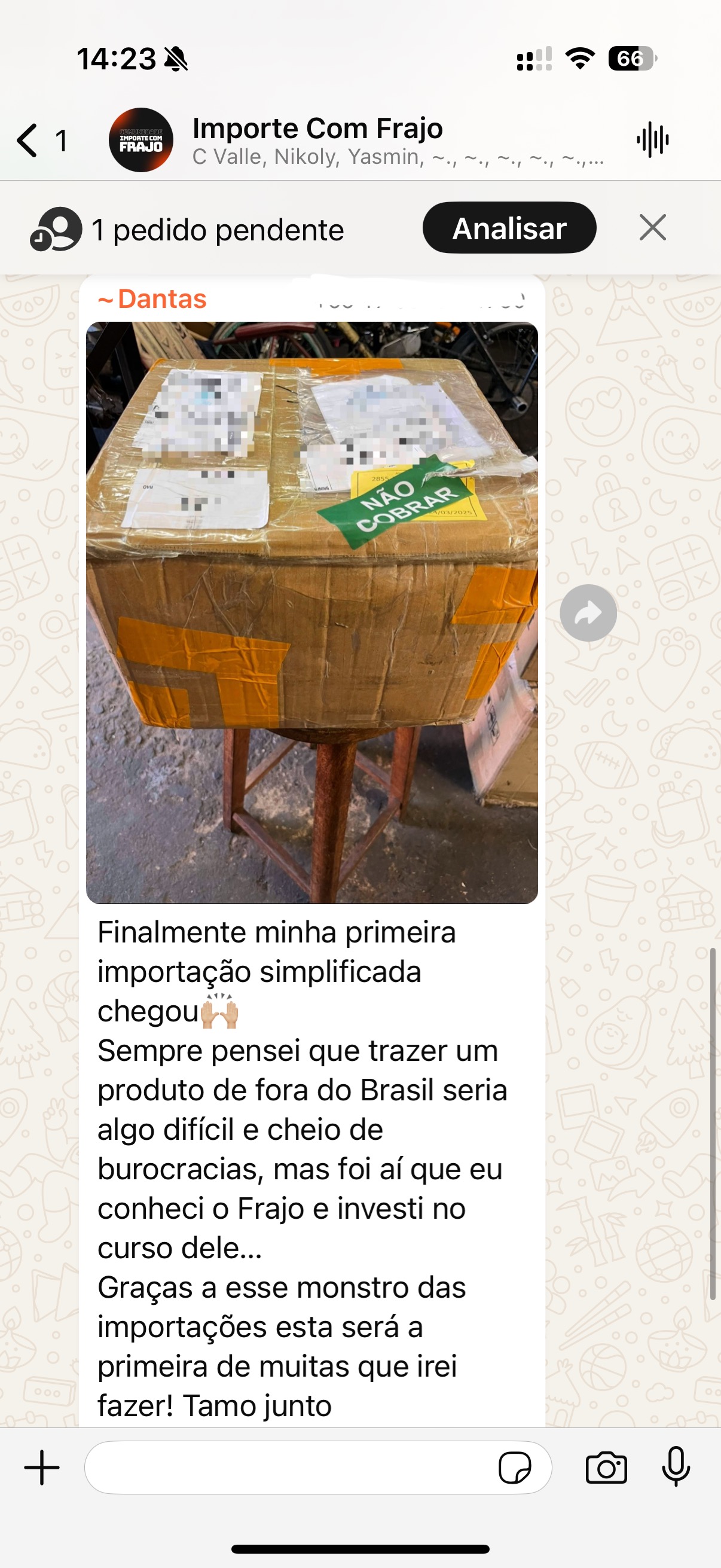The height and width of the screenshot is (1568, 721).
Task: Tap the group avatar picture
Action: click(140, 140)
